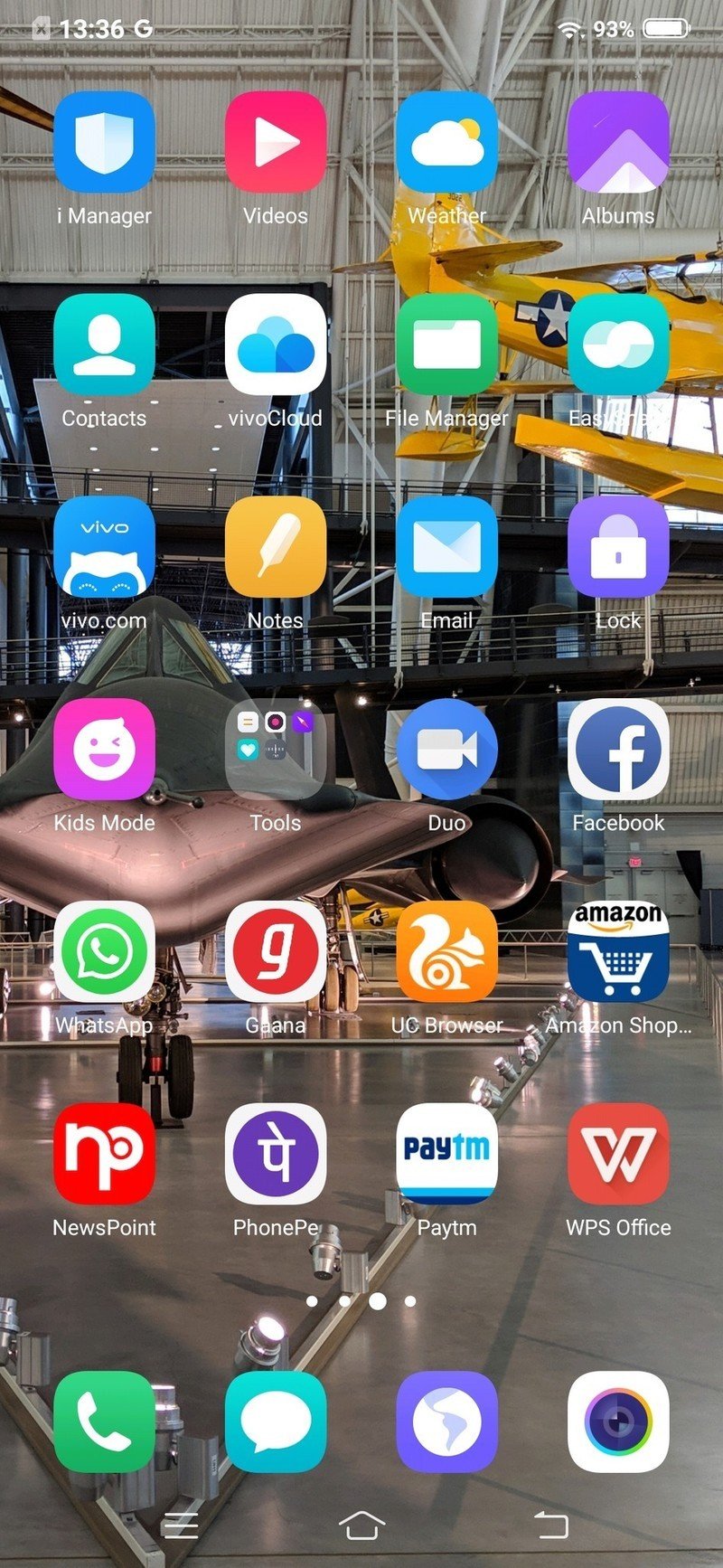This screenshot has height=1568, width=723.
Task: Open WhatsApp
Action: click(104, 951)
